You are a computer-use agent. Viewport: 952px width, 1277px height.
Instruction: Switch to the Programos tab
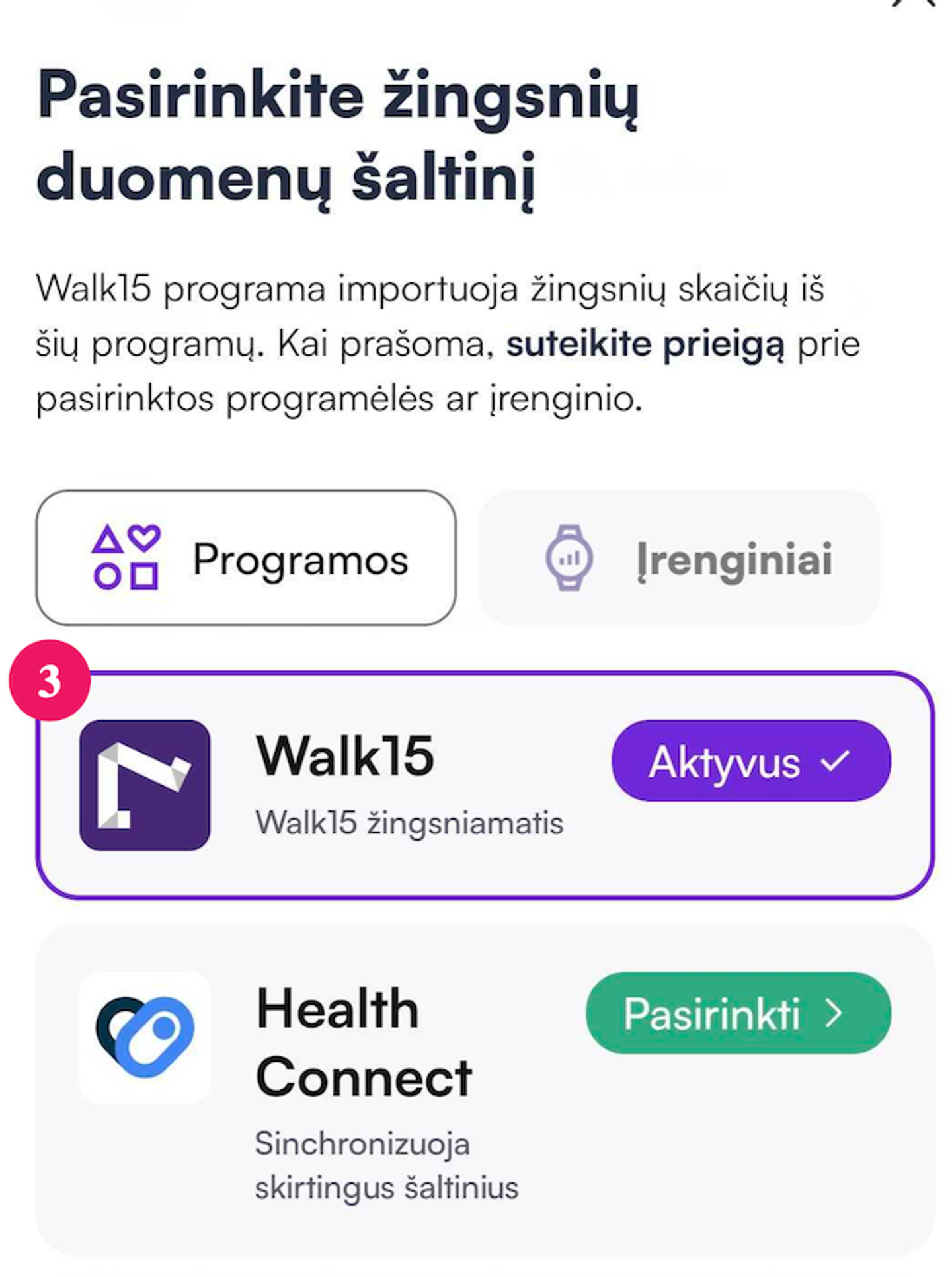(x=246, y=559)
